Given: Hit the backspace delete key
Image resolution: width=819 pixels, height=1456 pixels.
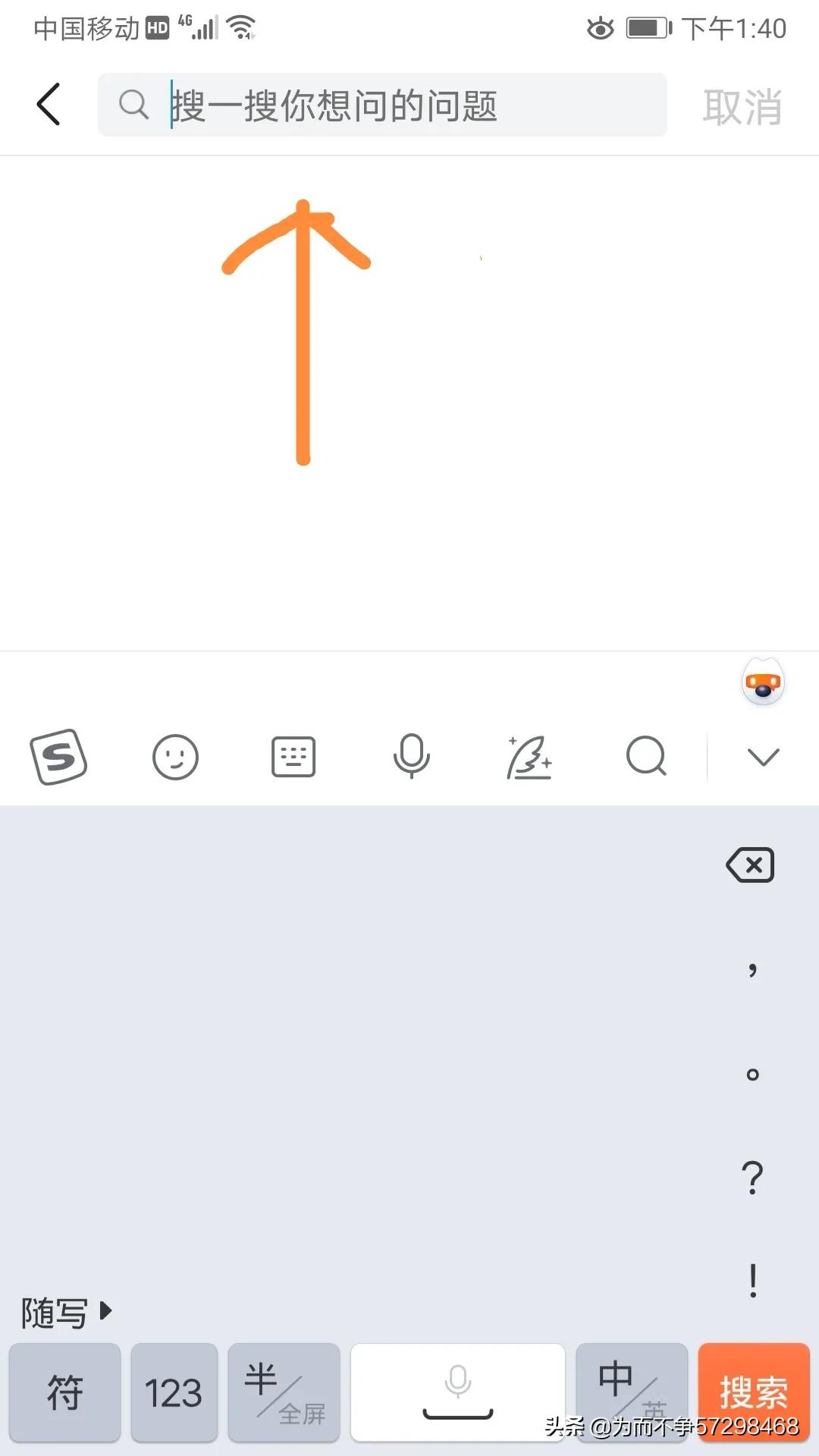Looking at the screenshot, I should [750, 865].
